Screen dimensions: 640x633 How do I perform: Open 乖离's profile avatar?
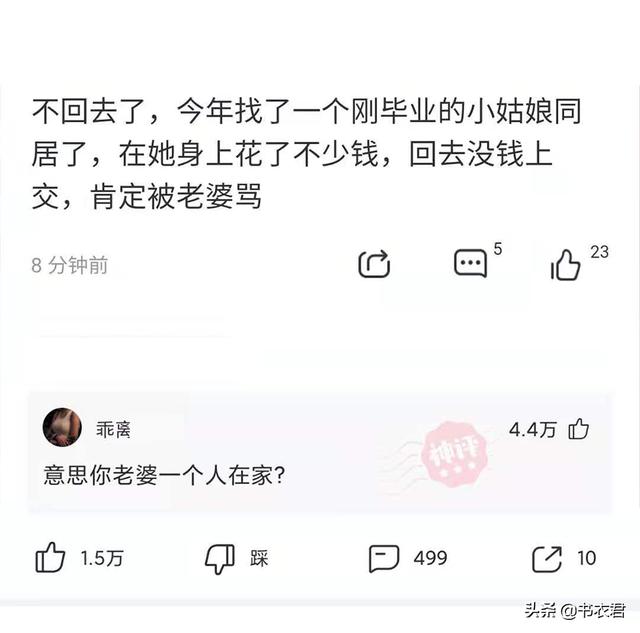[x=62, y=428]
